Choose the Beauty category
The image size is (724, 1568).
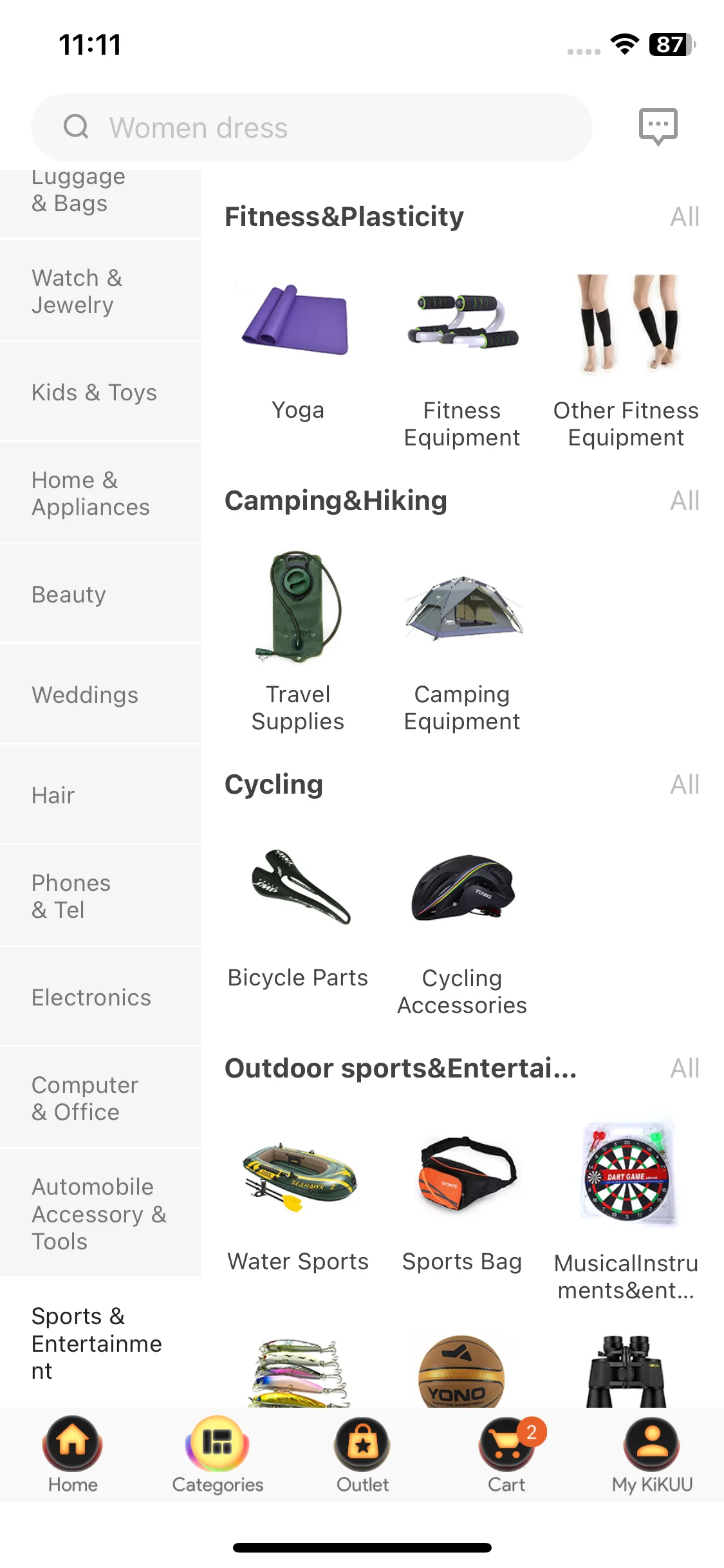(100, 594)
